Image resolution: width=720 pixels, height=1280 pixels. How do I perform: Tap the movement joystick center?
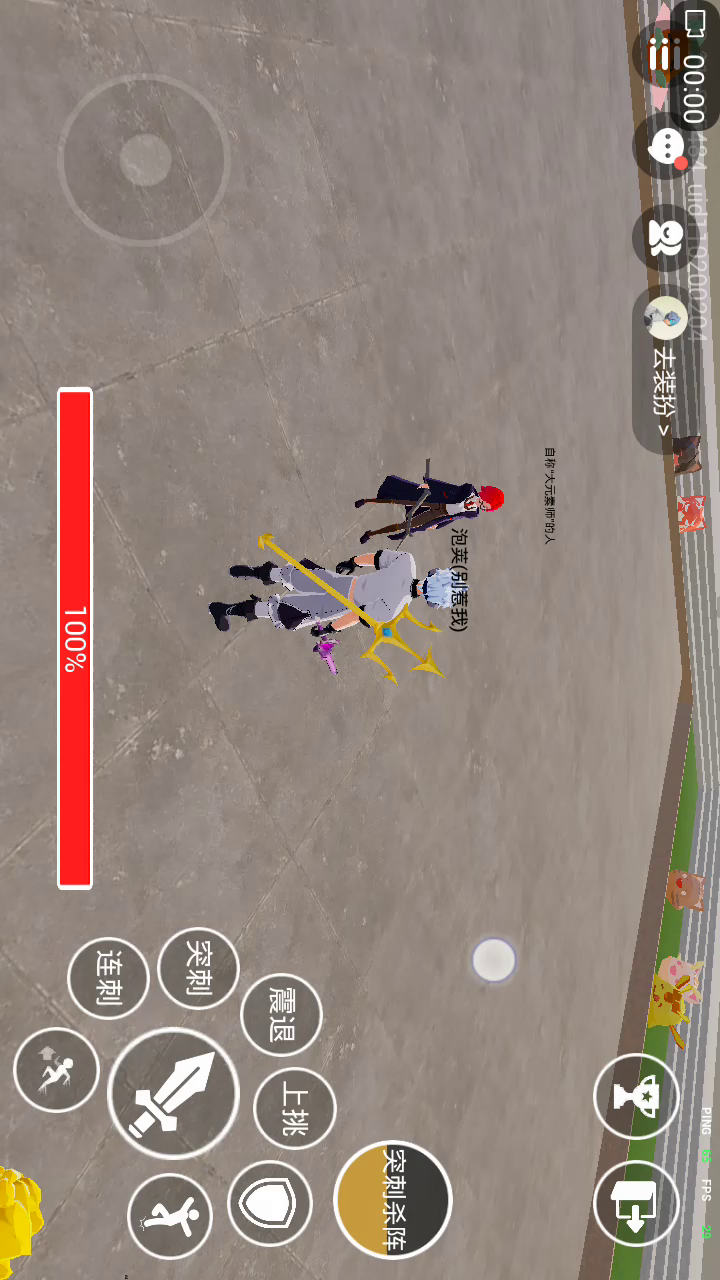pyautogui.click(x=145, y=159)
